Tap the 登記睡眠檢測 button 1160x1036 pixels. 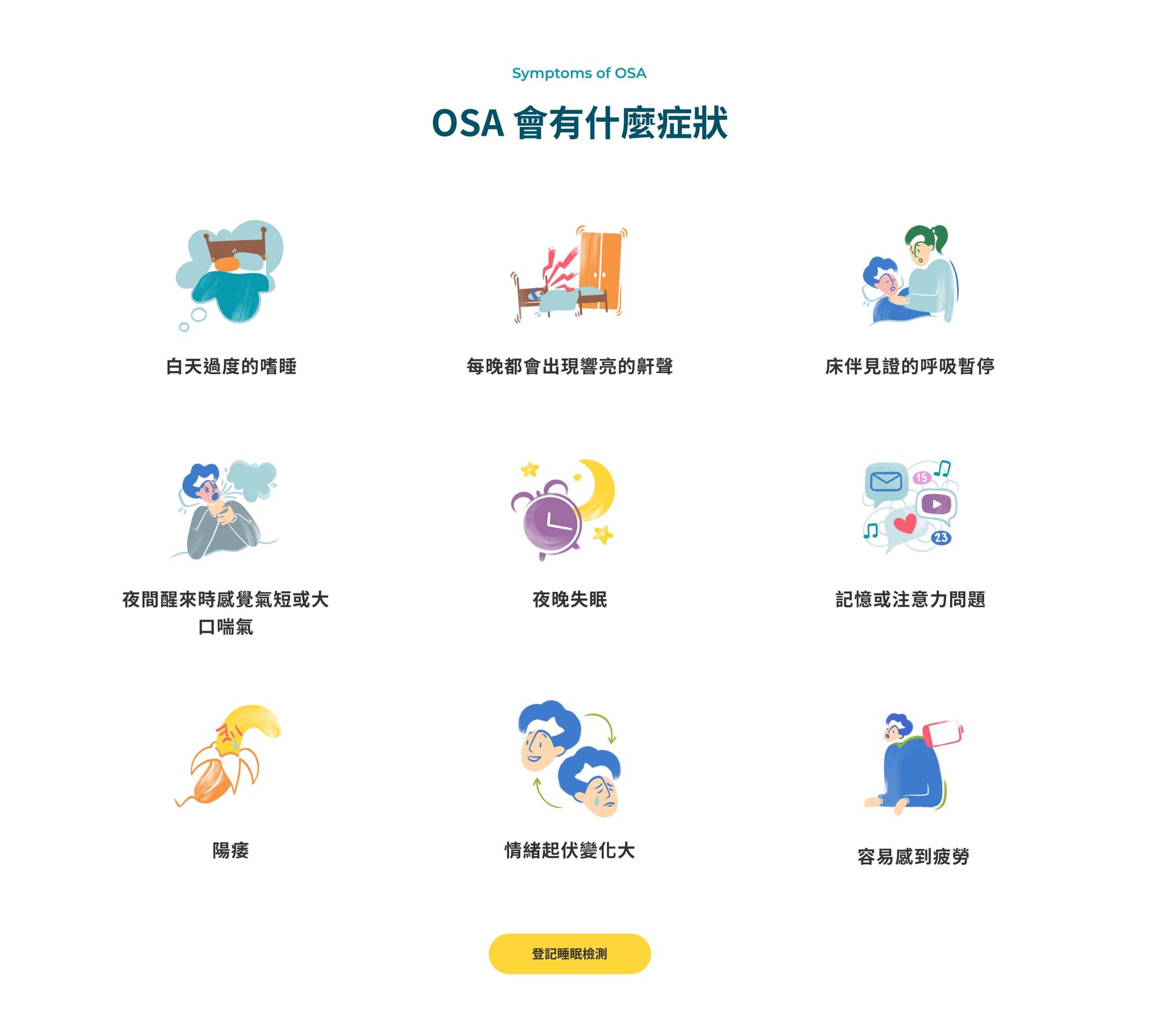[x=569, y=953]
